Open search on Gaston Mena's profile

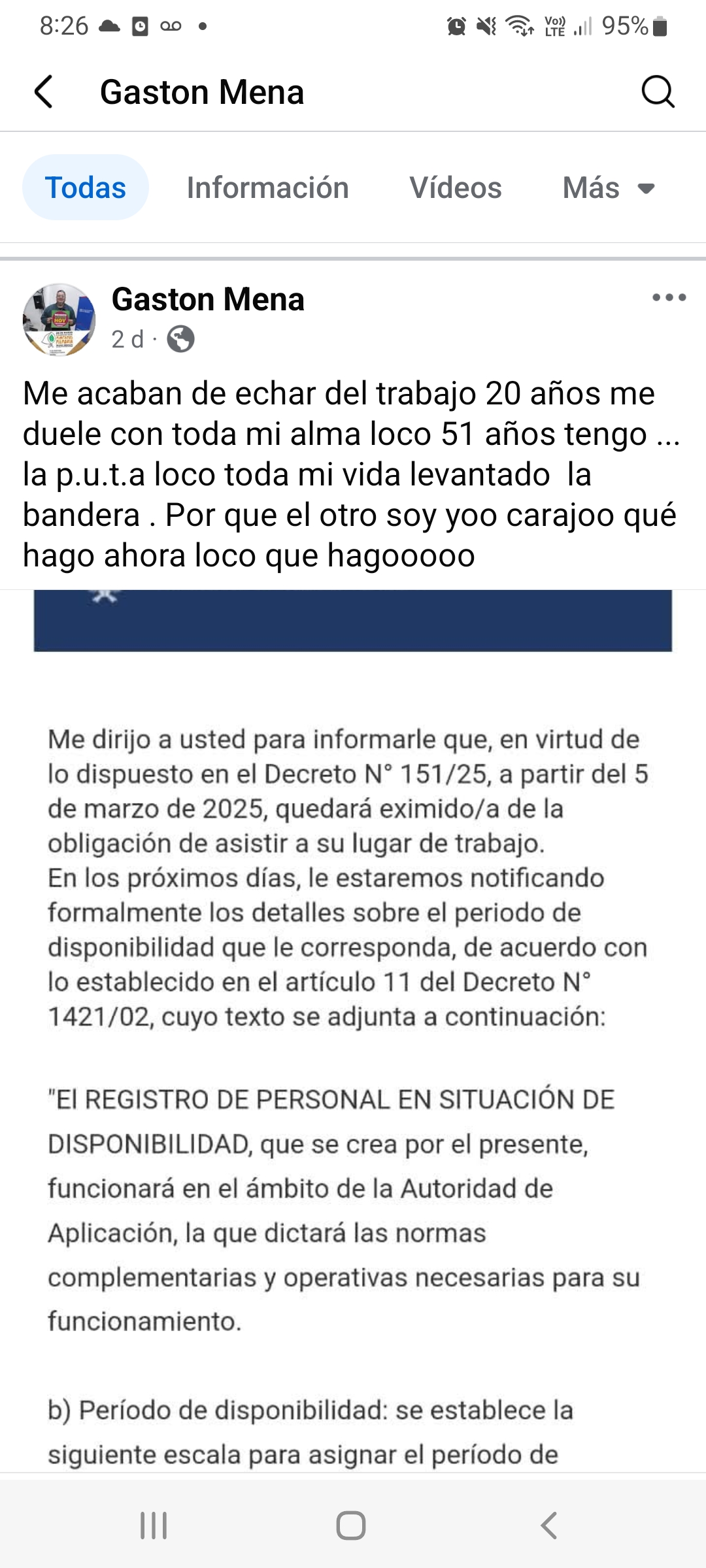point(659,91)
